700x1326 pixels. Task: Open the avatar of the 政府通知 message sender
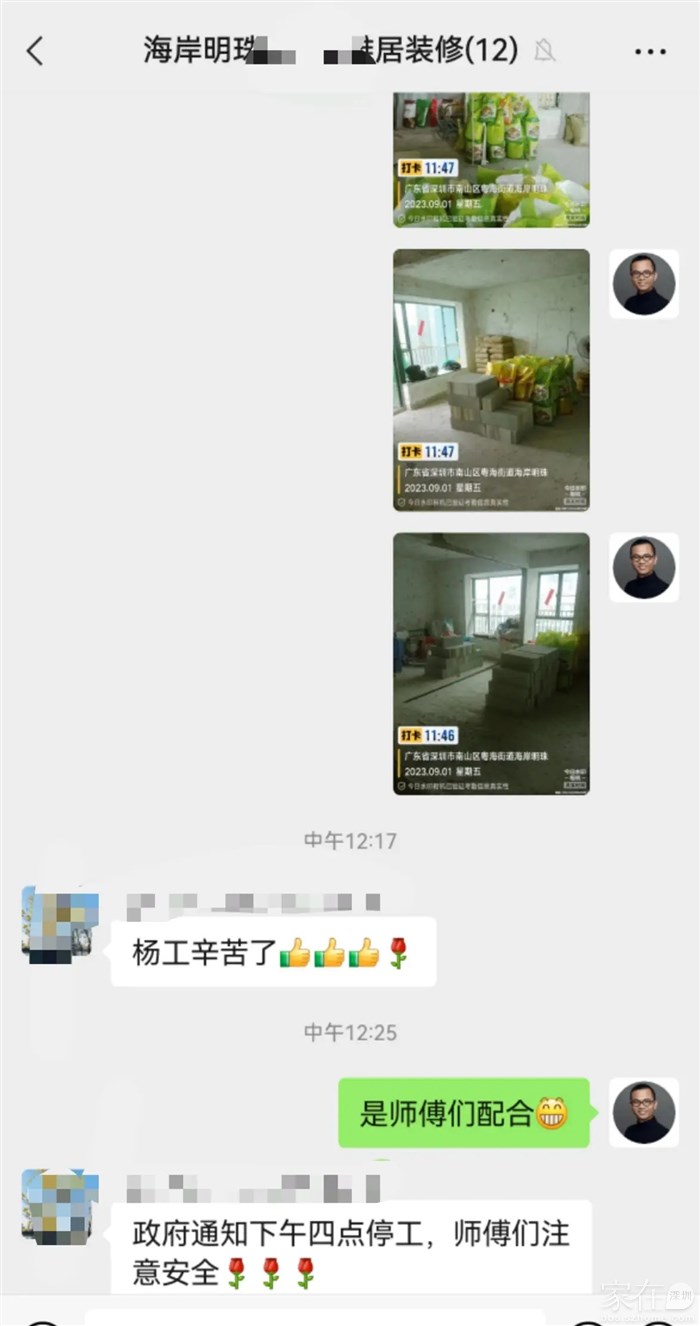(60, 1207)
